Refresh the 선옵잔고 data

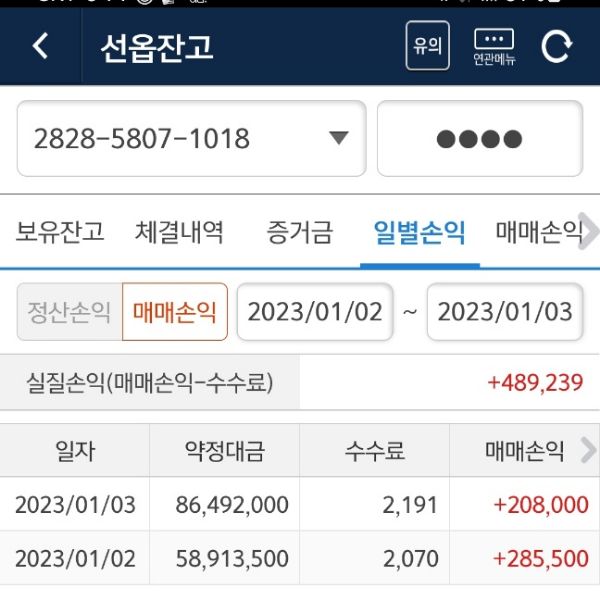(x=556, y=46)
